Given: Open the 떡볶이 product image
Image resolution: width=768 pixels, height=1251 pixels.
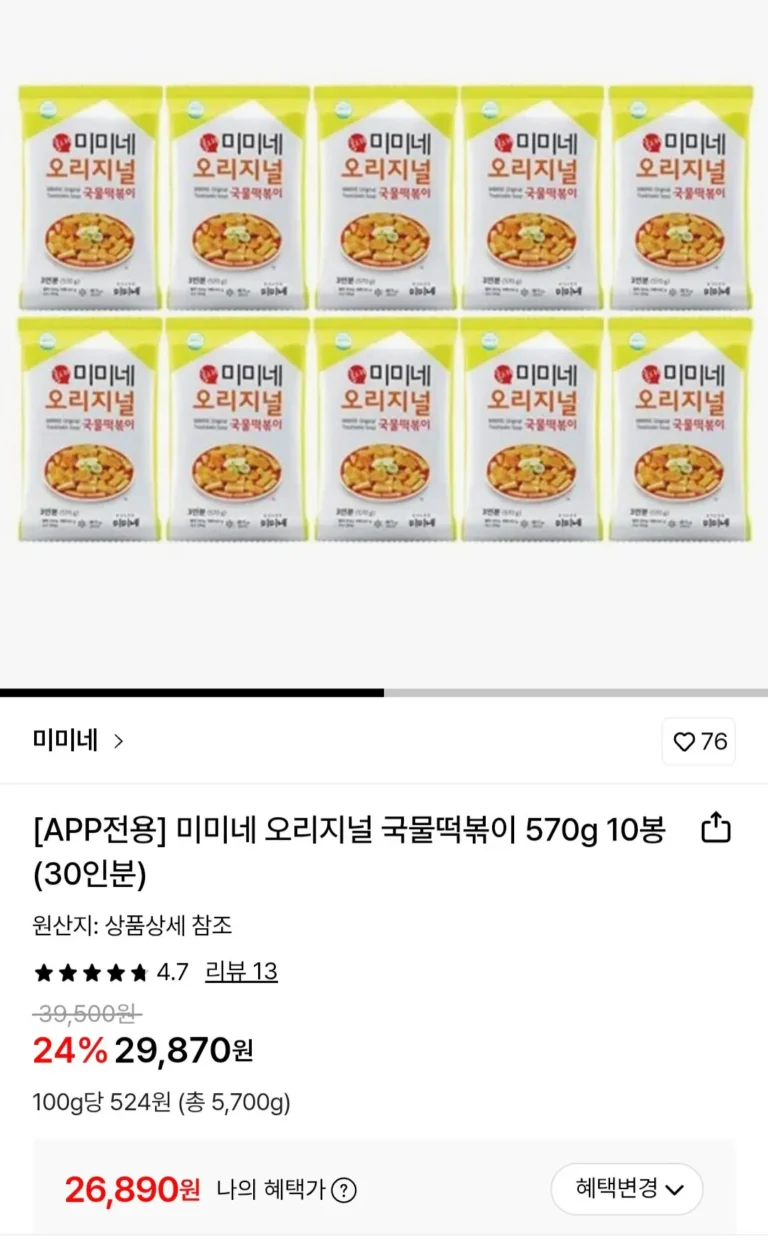Looking at the screenshot, I should pyautogui.click(x=384, y=312).
